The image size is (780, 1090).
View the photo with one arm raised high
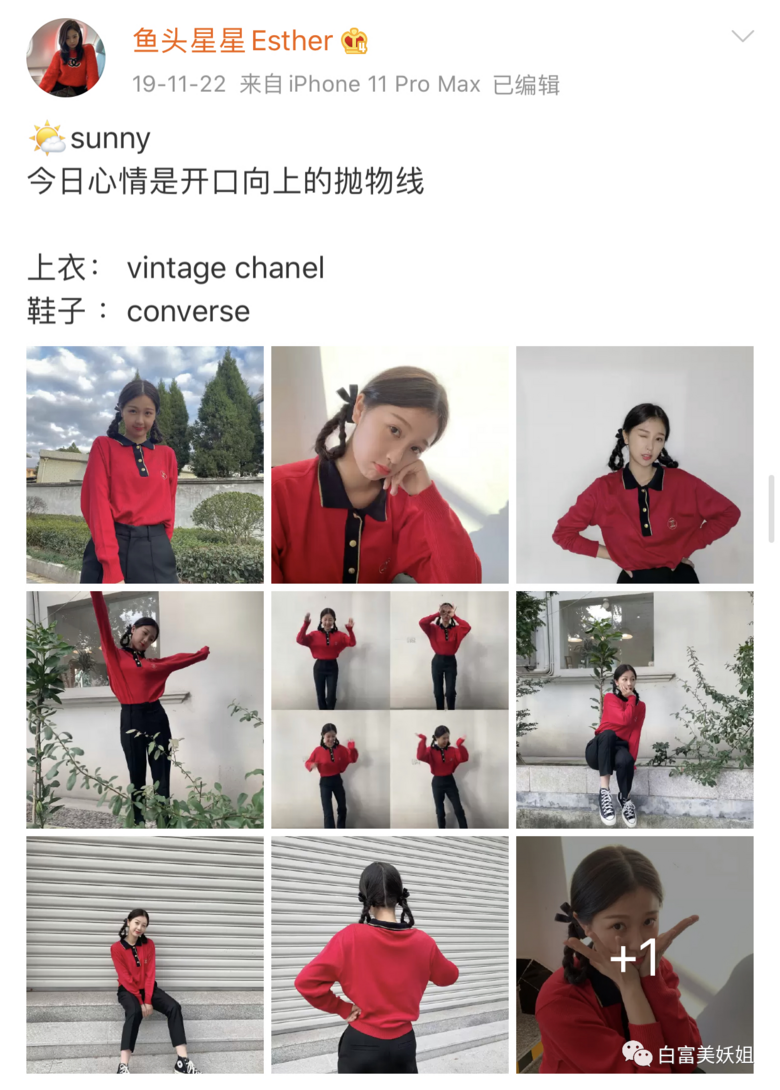pyautogui.click(x=145, y=709)
